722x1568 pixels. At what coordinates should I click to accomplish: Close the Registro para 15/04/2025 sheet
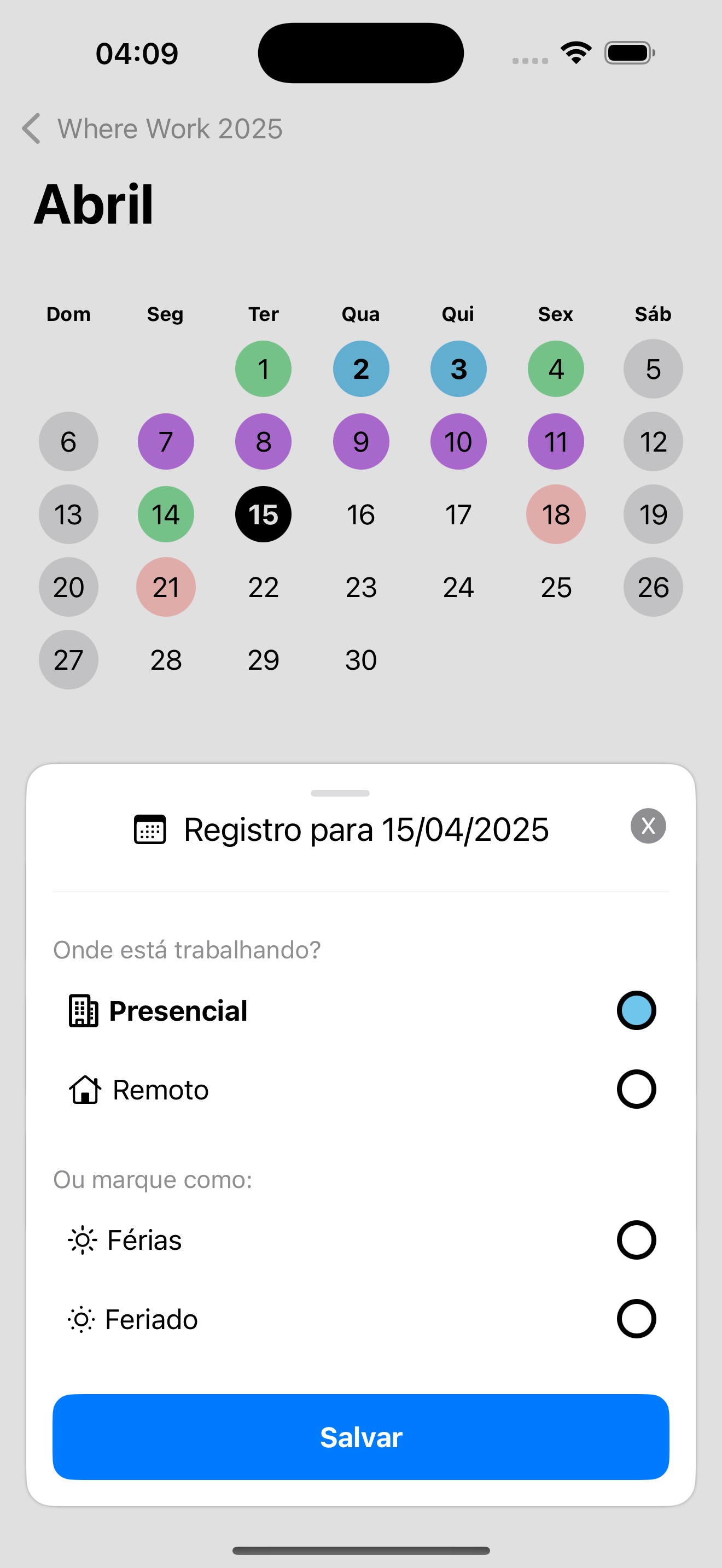click(x=648, y=826)
